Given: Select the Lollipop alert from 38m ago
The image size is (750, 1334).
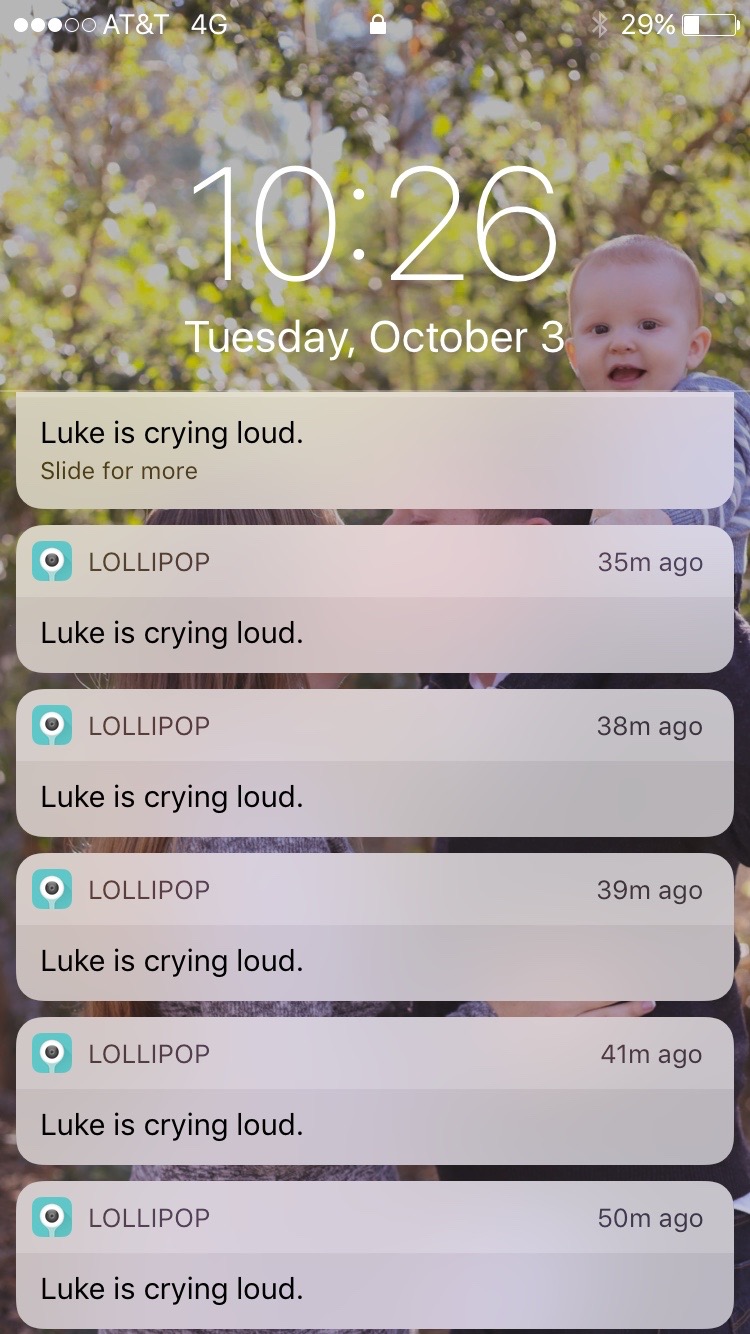Looking at the screenshot, I should (375, 763).
